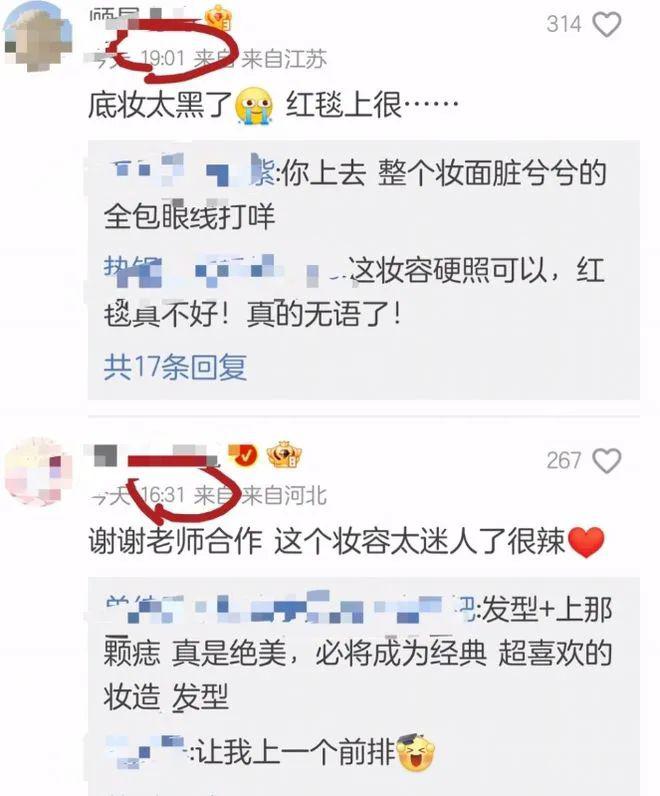This screenshot has height=796, width=660.
Task: Open avatar of the commenter from 河北
Action: click(39, 470)
